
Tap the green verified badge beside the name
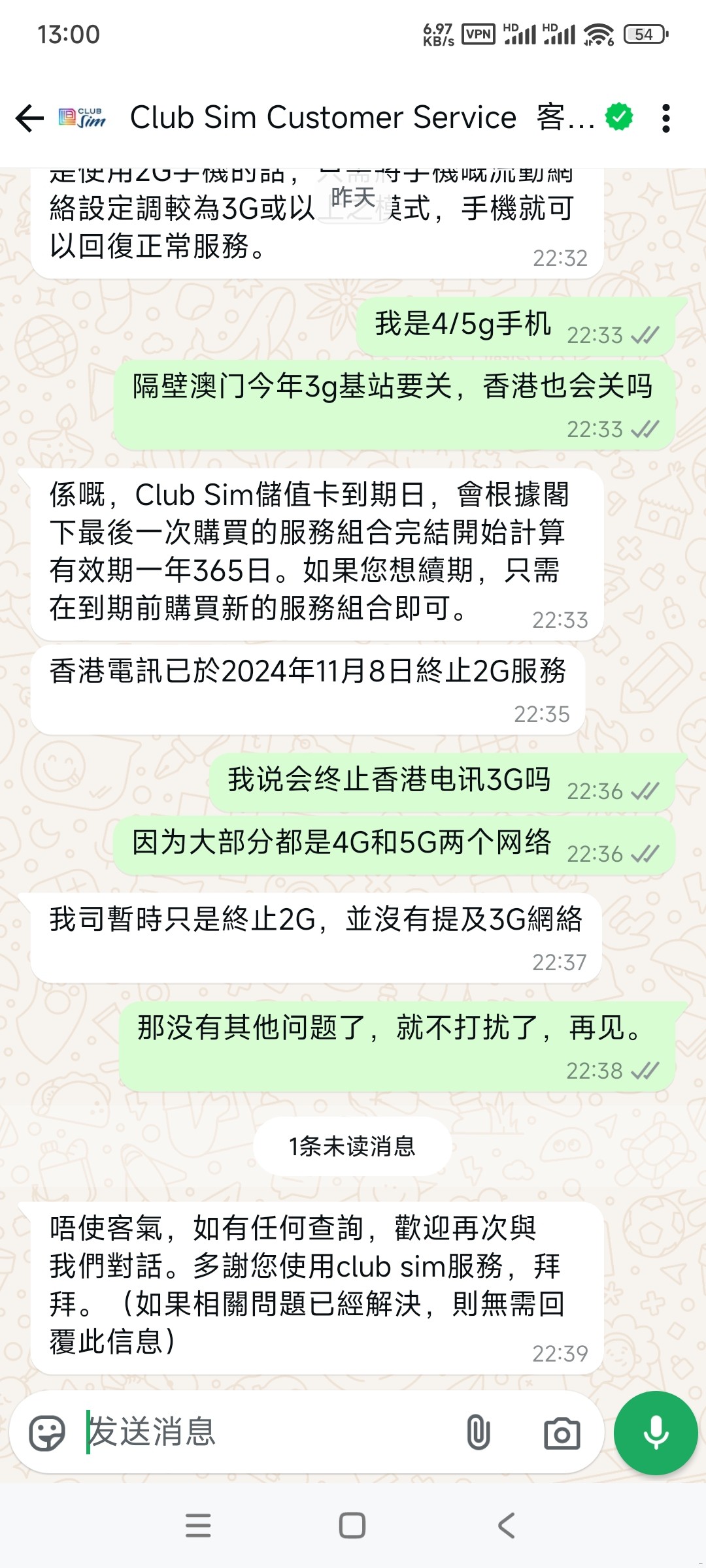(x=620, y=116)
